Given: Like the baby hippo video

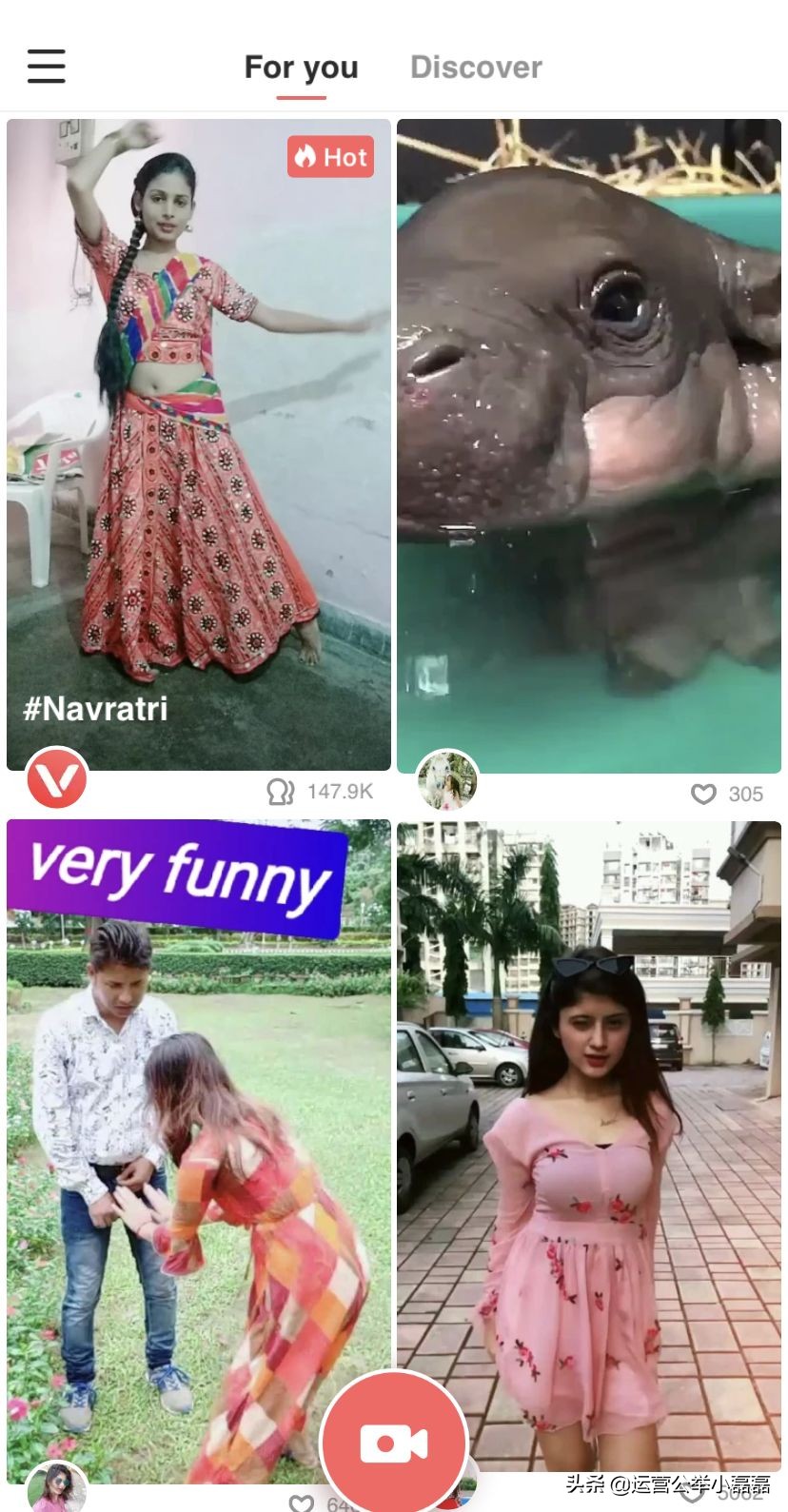Looking at the screenshot, I should 703,794.
